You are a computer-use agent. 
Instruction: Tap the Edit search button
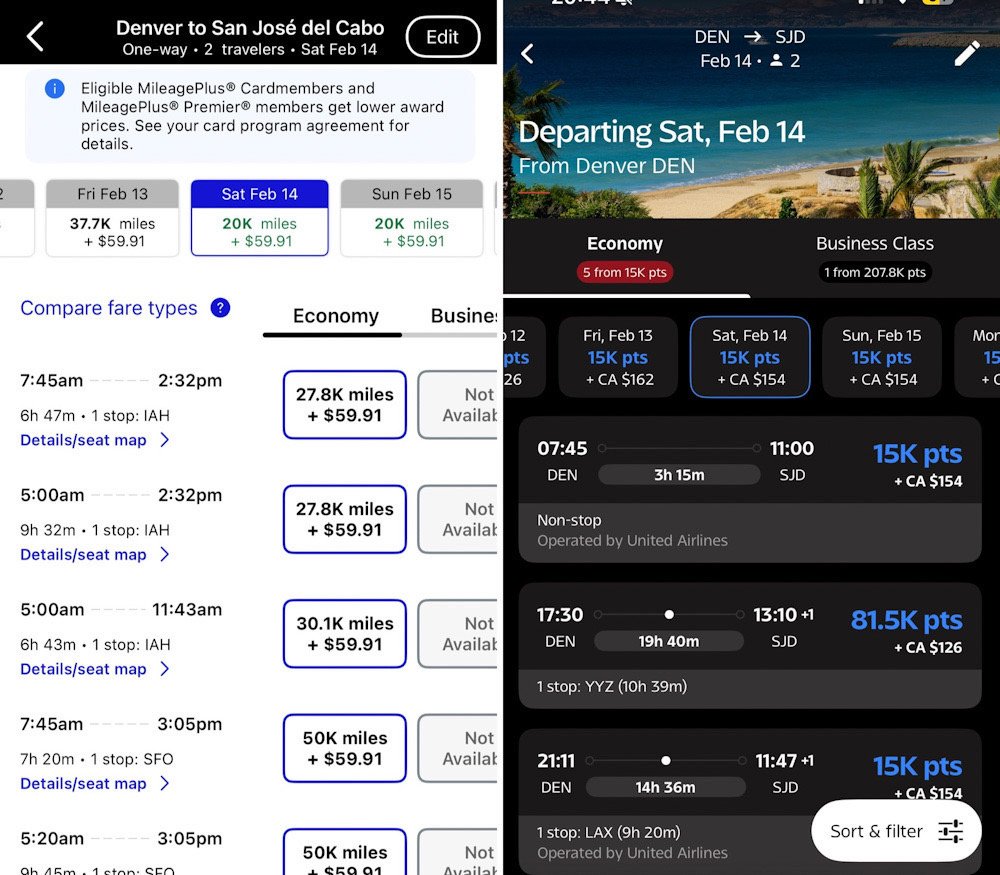[x=442, y=37]
